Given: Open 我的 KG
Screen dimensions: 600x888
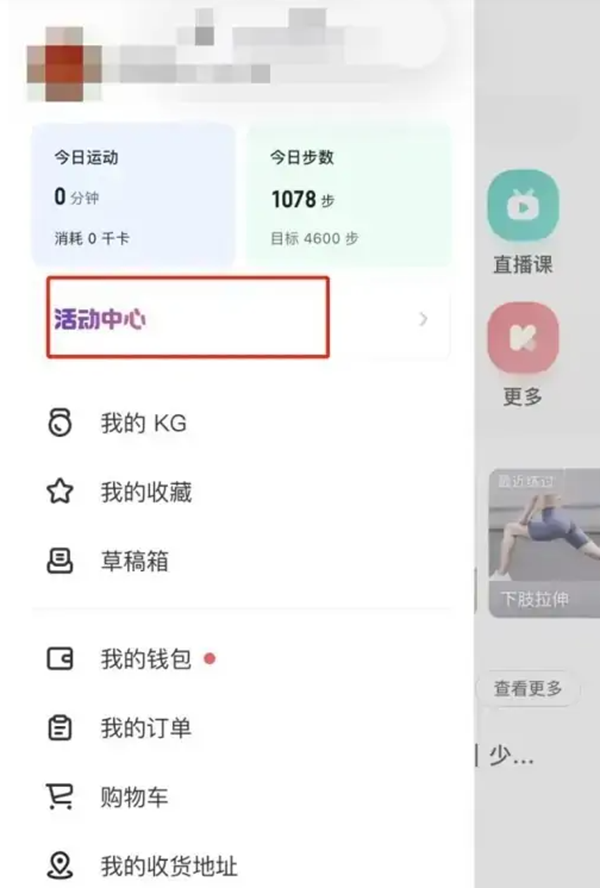Looking at the screenshot, I should (x=143, y=423).
